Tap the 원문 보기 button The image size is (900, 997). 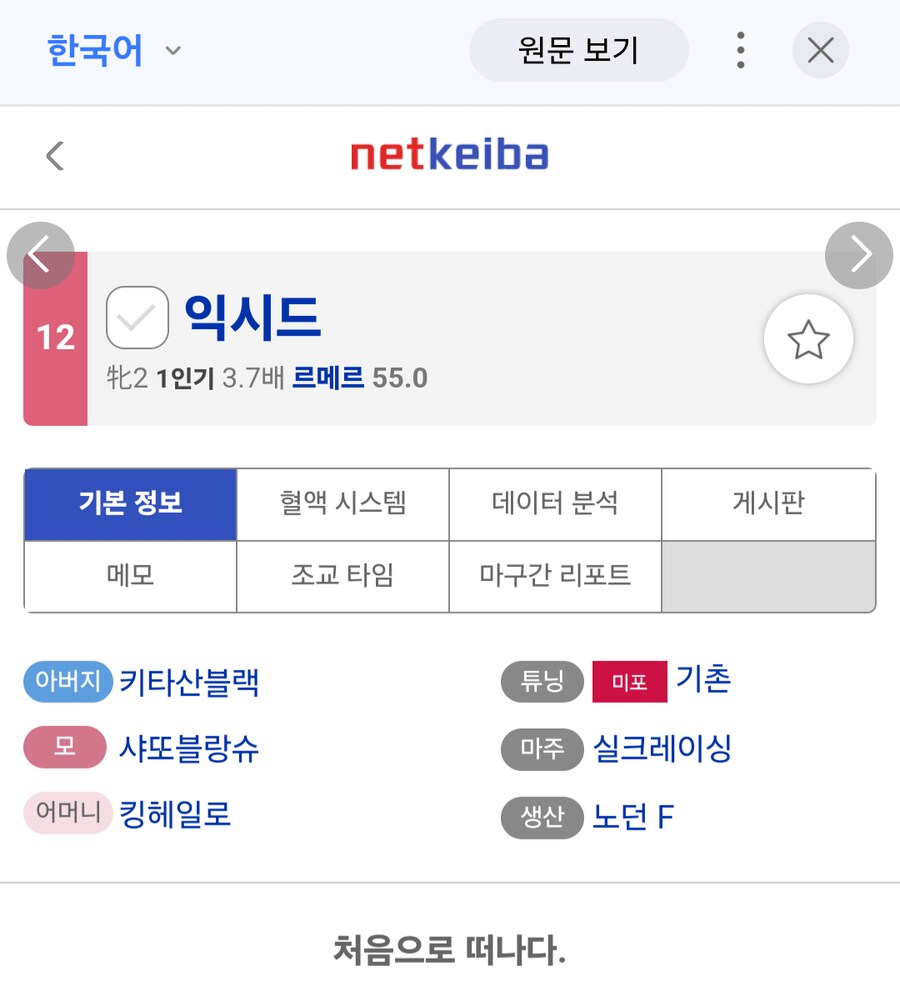[578, 50]
